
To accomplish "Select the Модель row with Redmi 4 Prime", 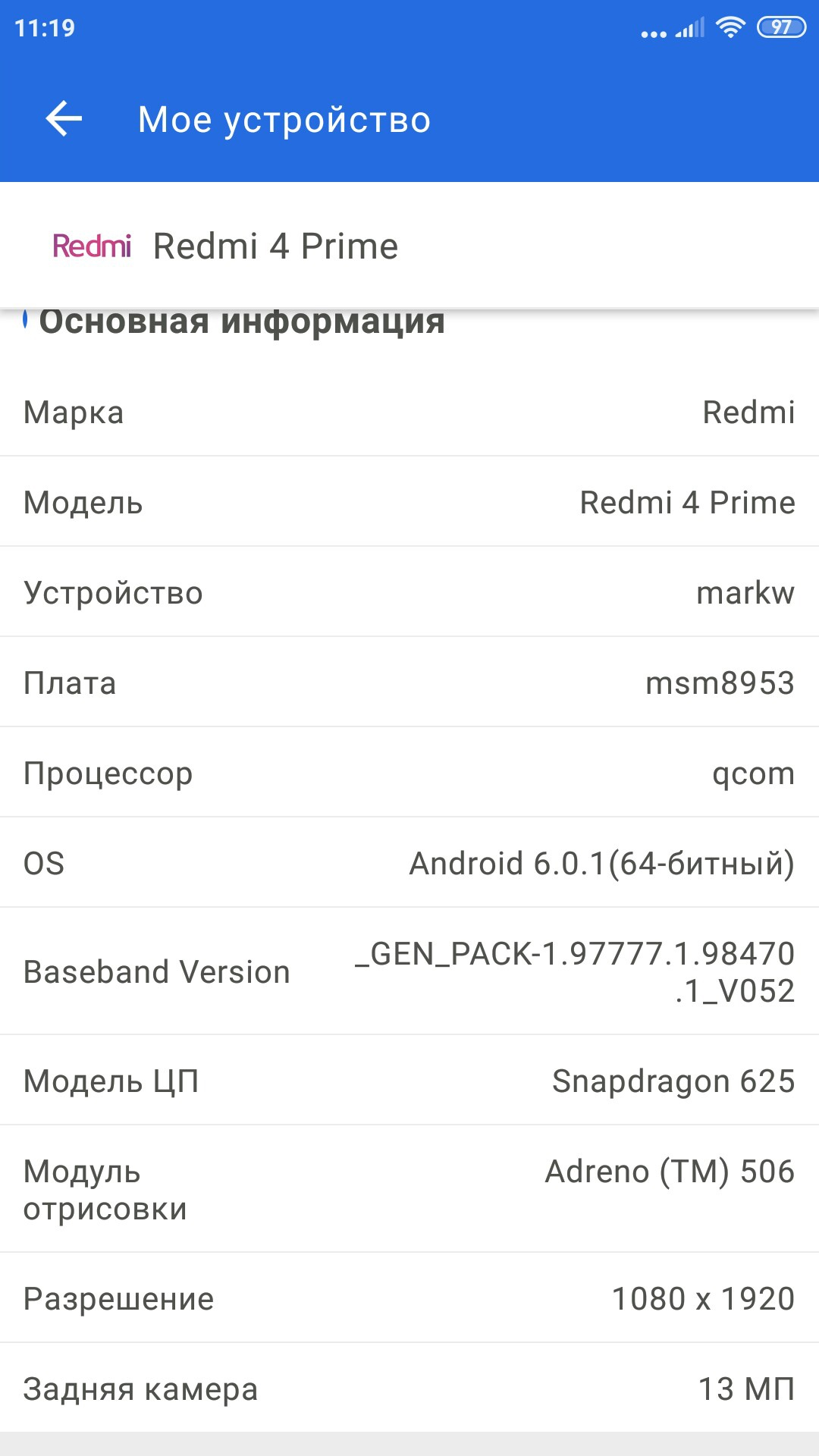I will (x=409, y=501).
